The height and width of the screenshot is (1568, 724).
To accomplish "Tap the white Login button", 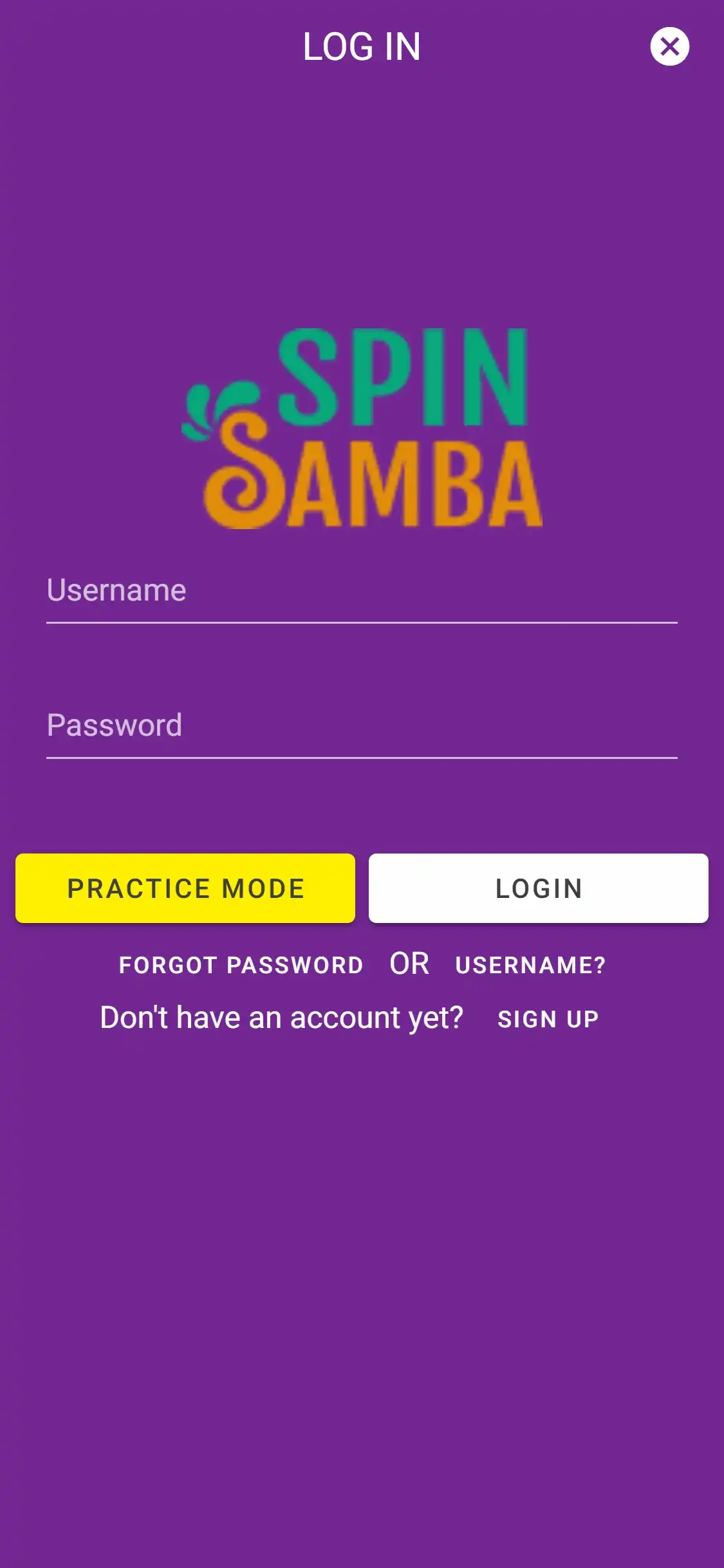I will pos(538,888).
